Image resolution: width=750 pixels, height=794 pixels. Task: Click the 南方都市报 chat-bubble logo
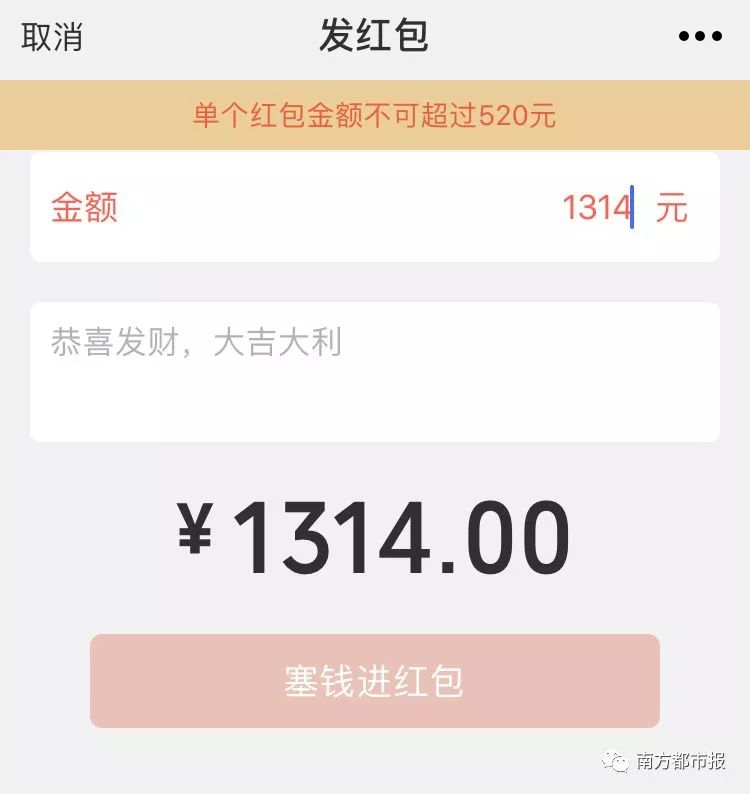614,761
